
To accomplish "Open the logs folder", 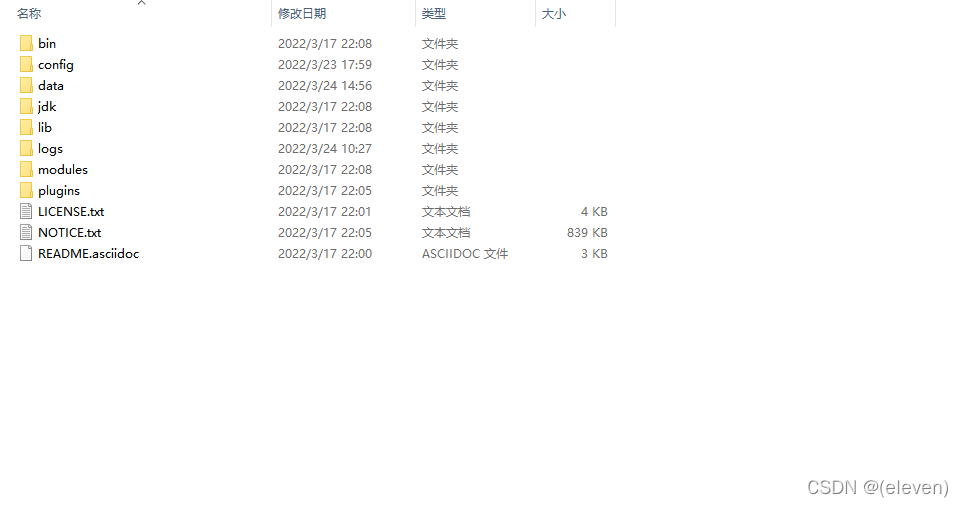I will (x=50, y=149).
